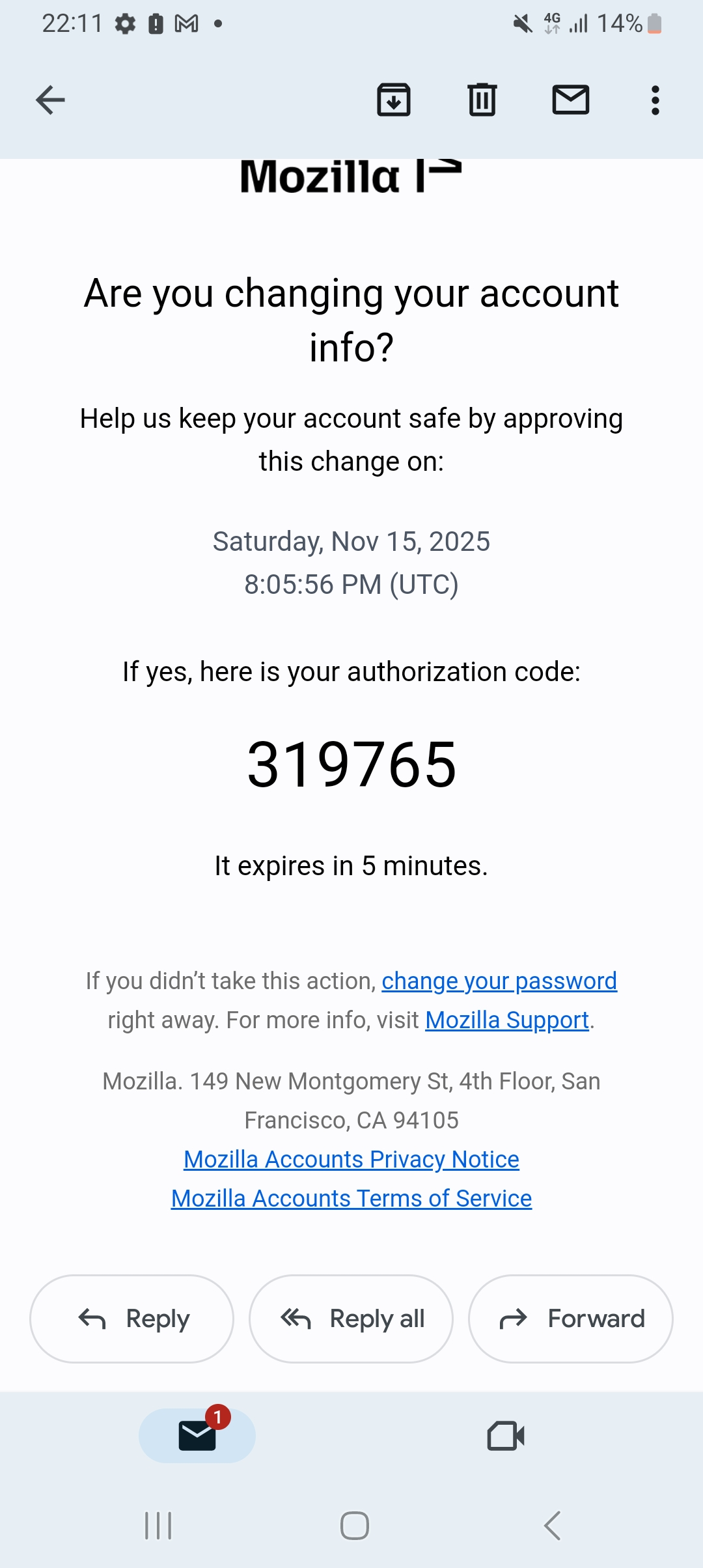703x1568 pixels.
Task: Tap the system home button
Action: 354,1526
